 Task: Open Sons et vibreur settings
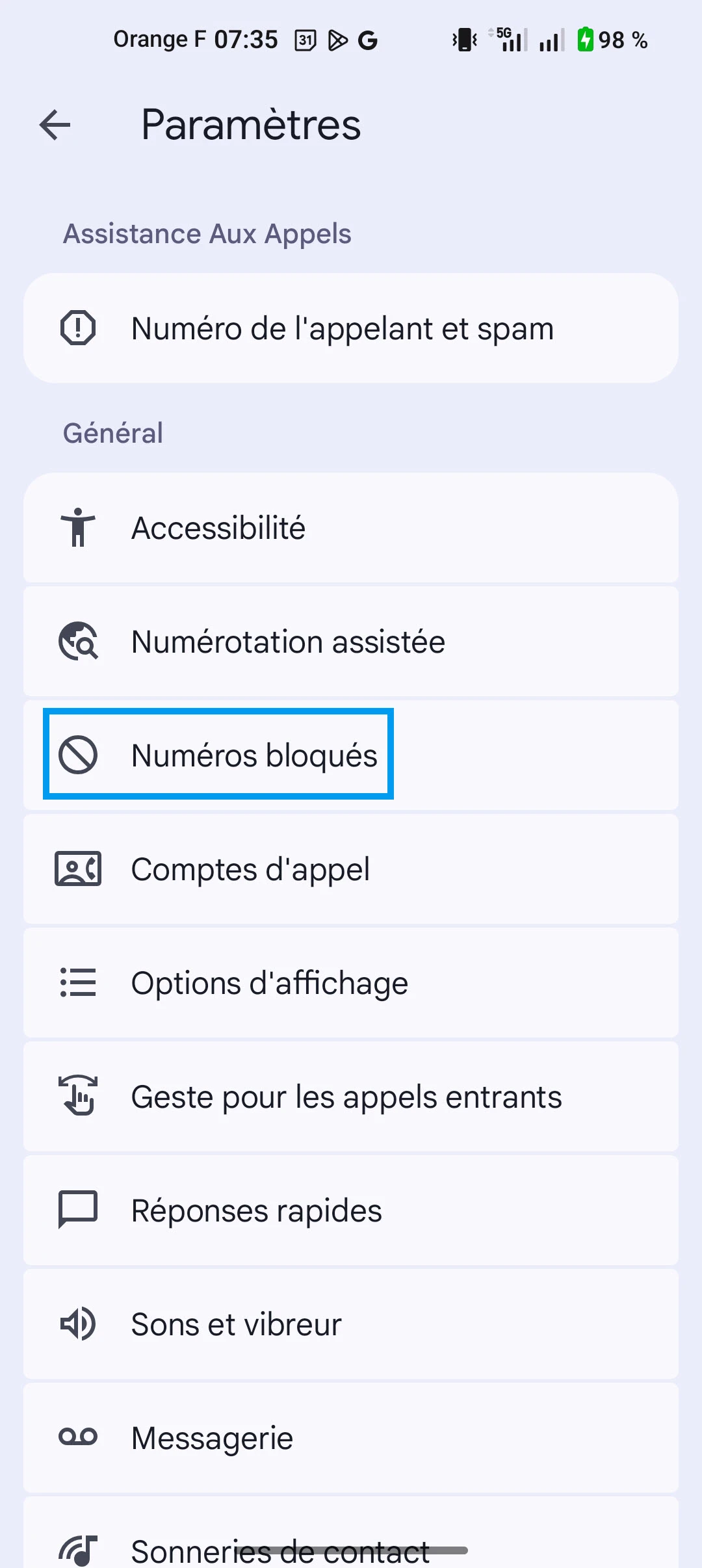pyautogui.click(x=351, y=1324)
